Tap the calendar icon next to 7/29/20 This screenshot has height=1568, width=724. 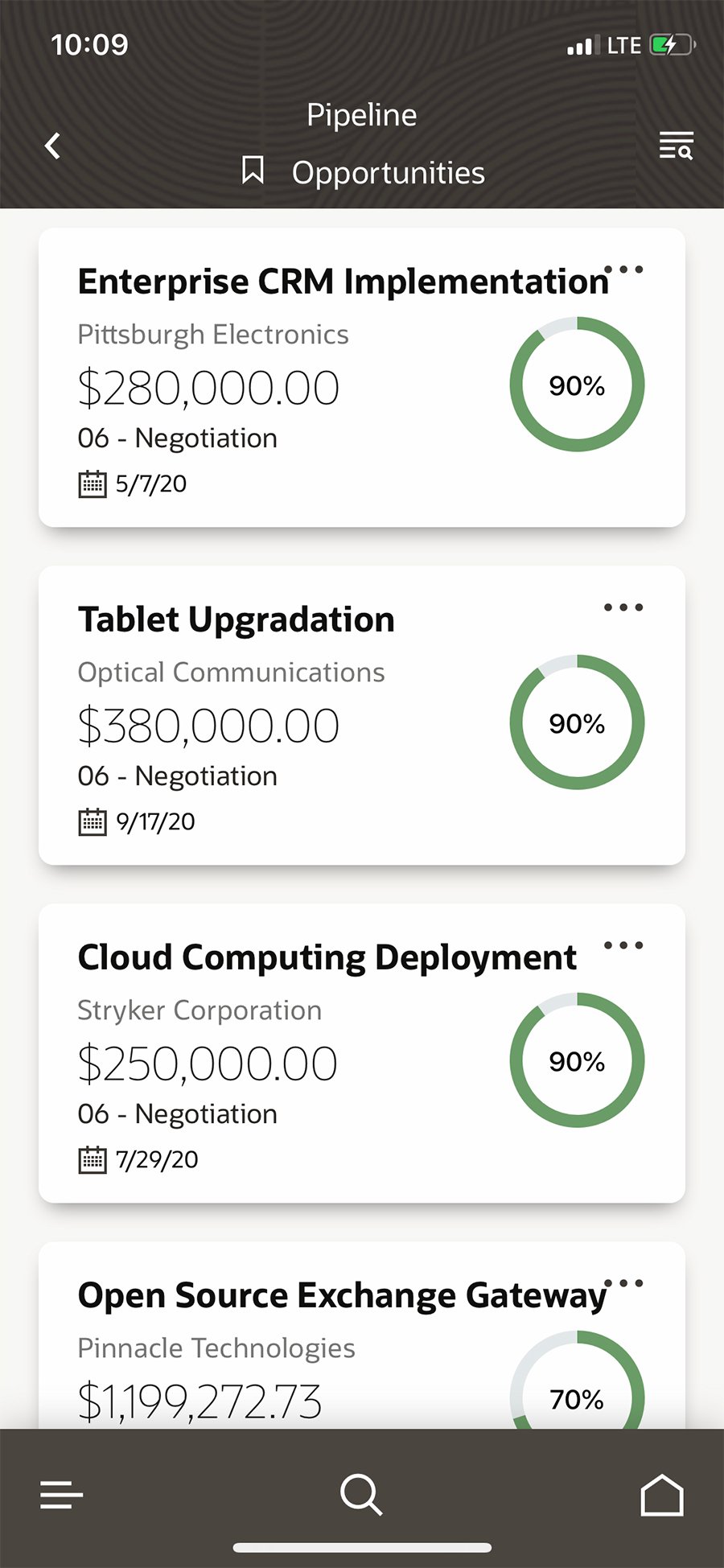(x=91, y=1159)
